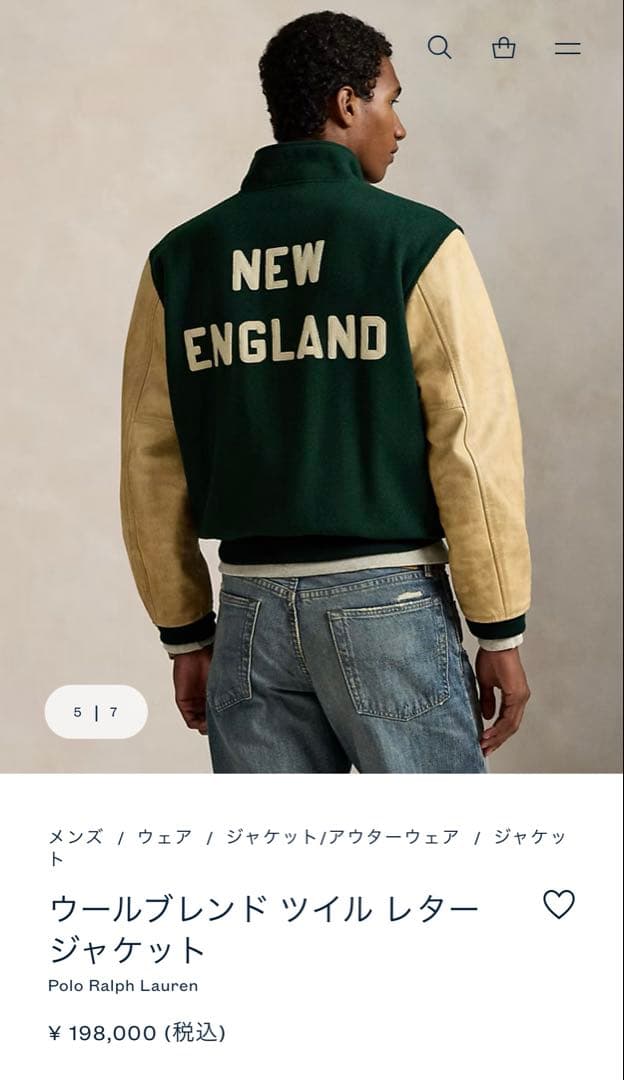
Task: Open the hamburger menu
Action: [567, 47]
